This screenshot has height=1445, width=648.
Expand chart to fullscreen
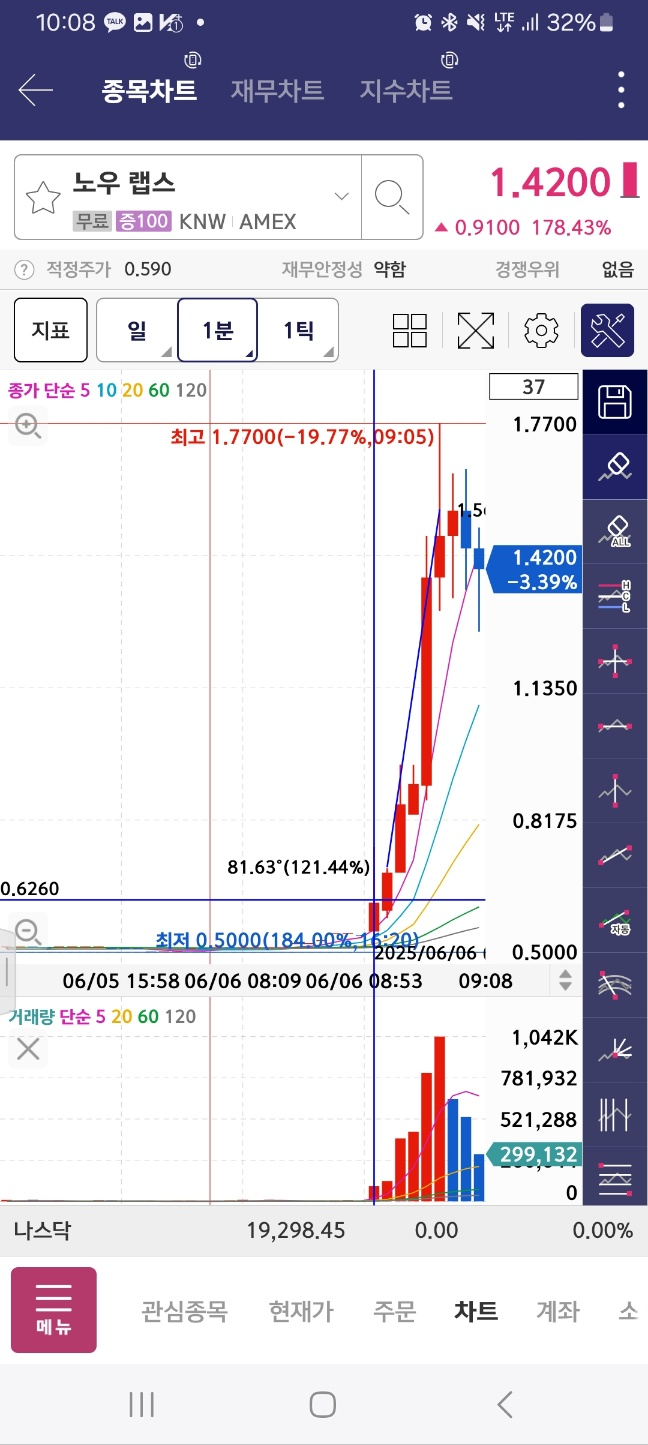click(475, 330)
